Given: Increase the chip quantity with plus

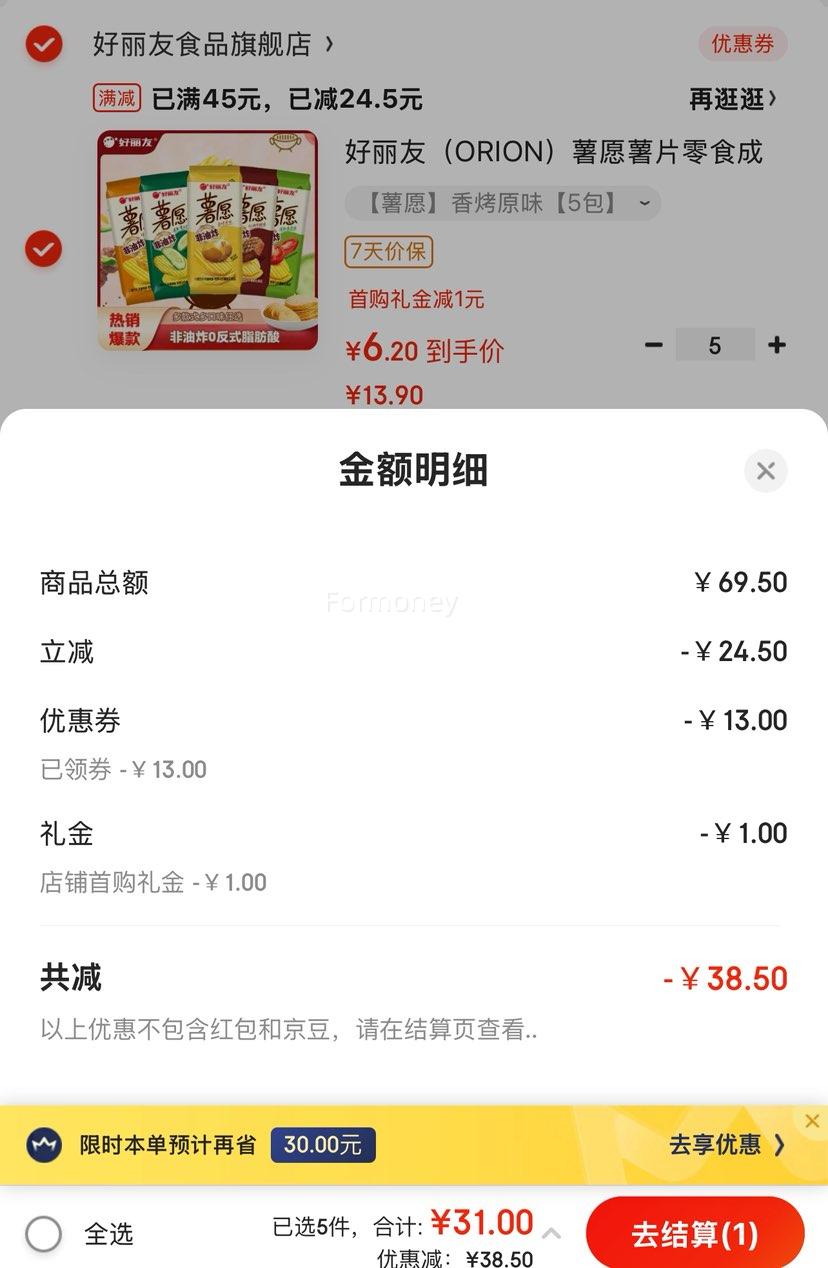Looking at the screenshot, I should tap(776, 346).
